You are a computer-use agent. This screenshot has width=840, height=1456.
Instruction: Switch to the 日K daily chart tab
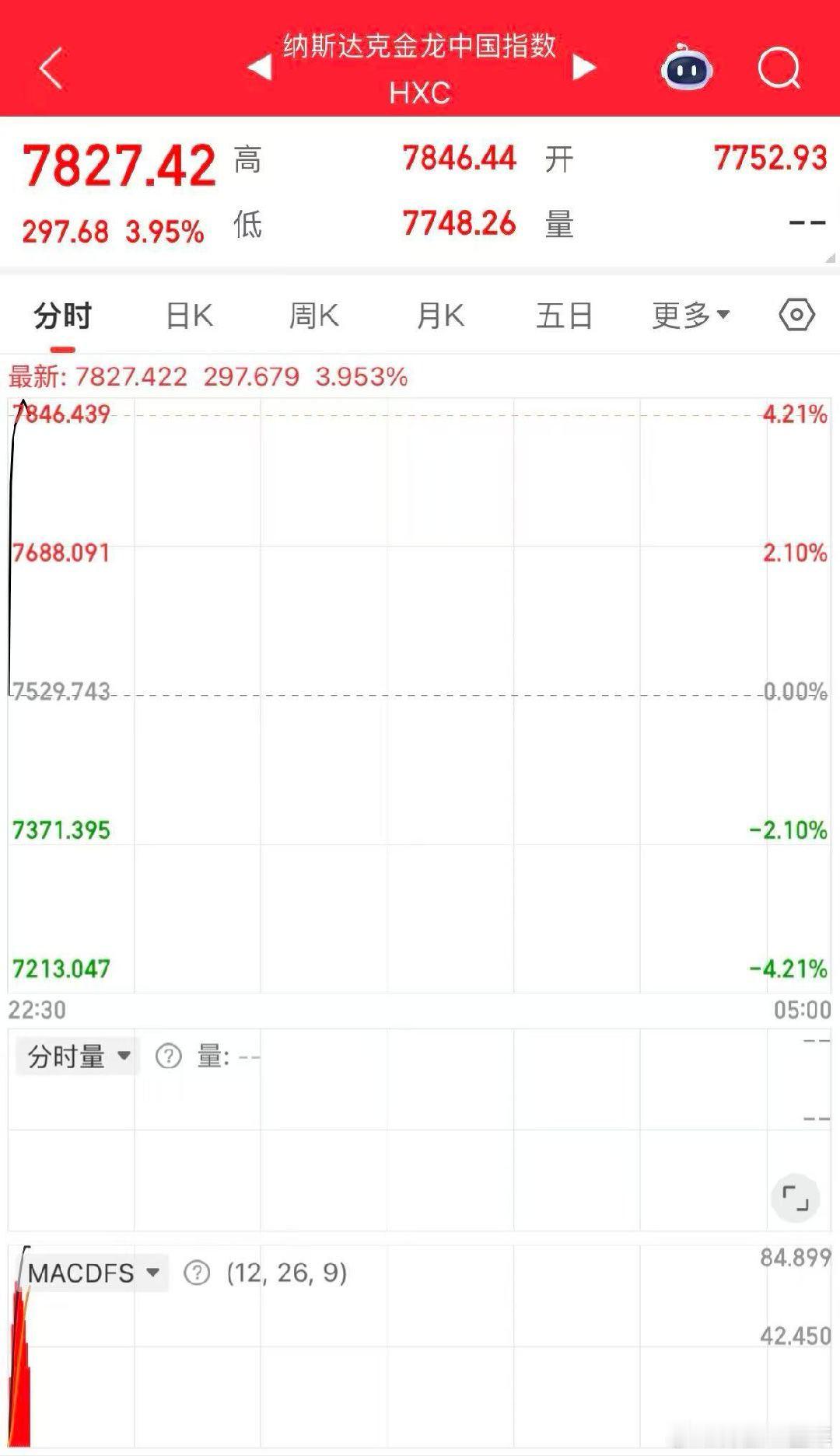188,315
